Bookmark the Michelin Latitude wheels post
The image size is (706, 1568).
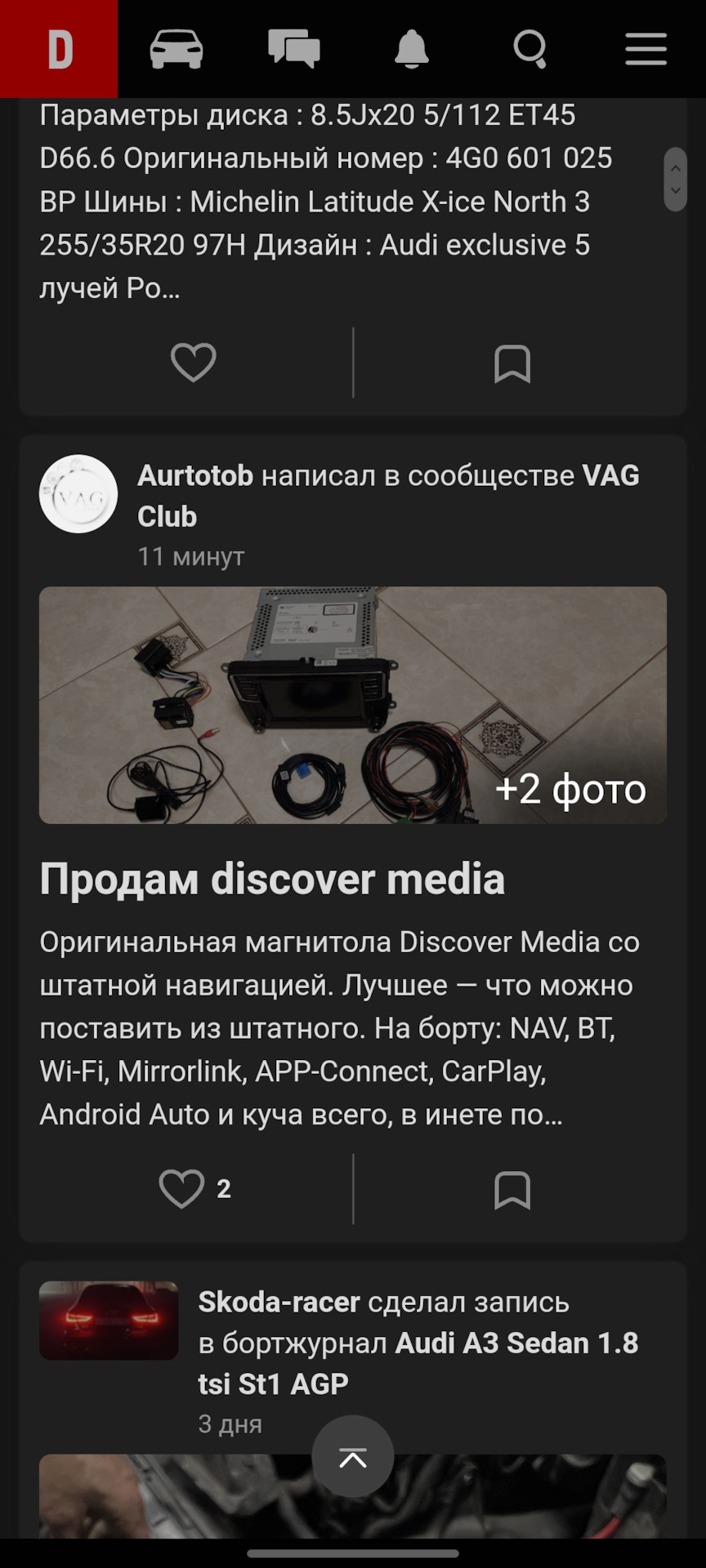click(512, 363)
